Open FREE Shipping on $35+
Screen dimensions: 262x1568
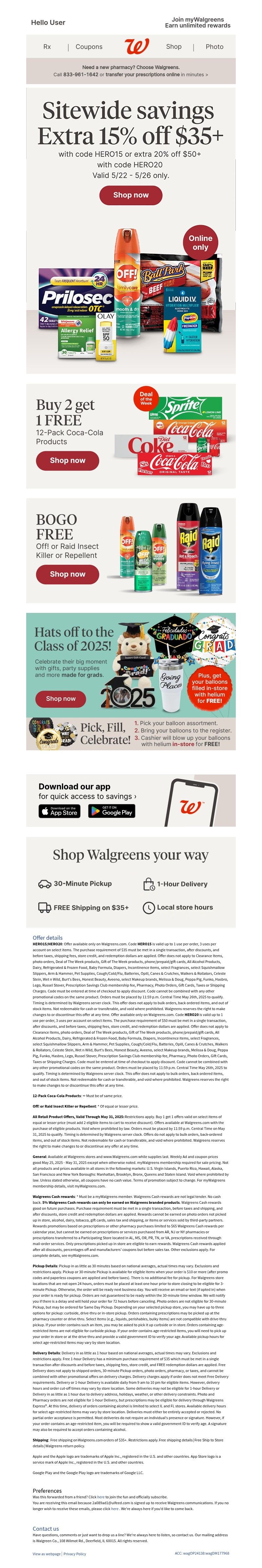coord(84,907)
